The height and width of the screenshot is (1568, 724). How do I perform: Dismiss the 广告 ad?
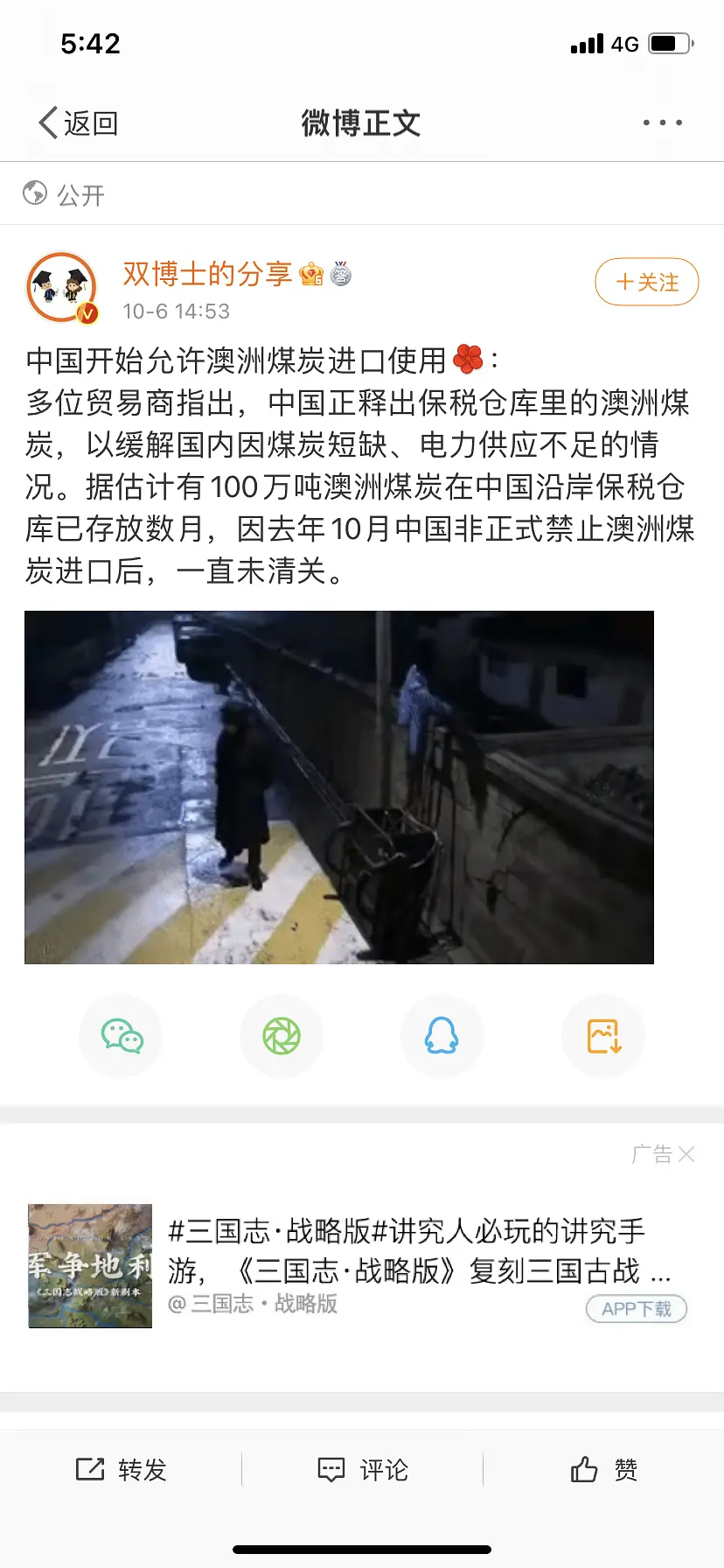pos(686,1154)
